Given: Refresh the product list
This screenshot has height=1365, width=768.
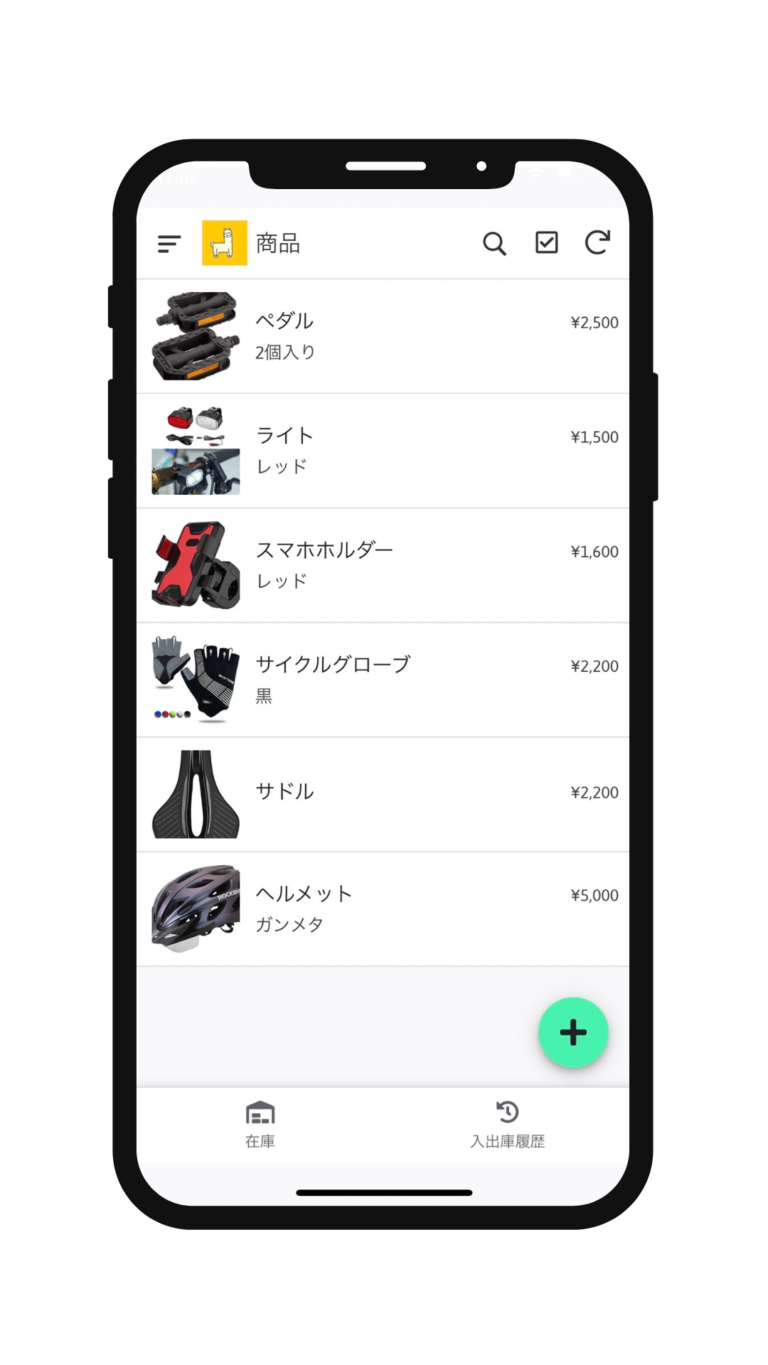Looking at the screenshot, I should [597, 242].
